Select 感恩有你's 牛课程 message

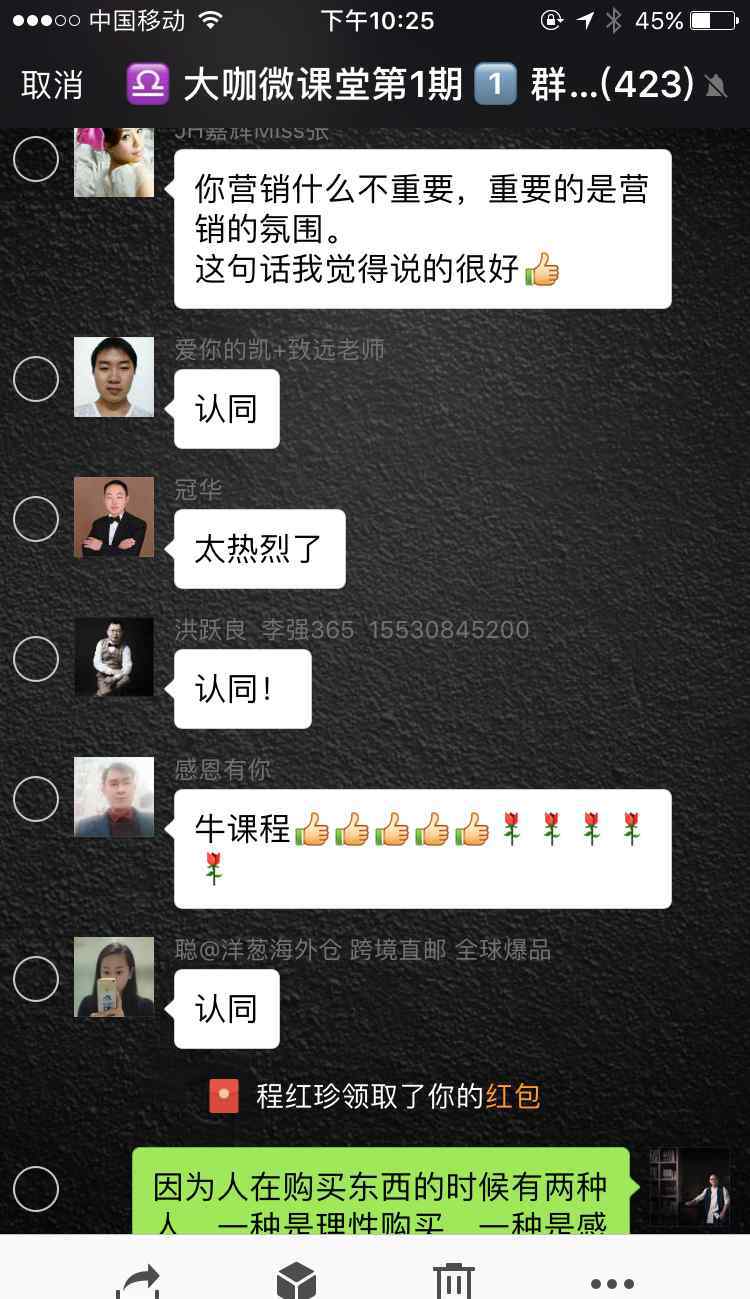36,799
